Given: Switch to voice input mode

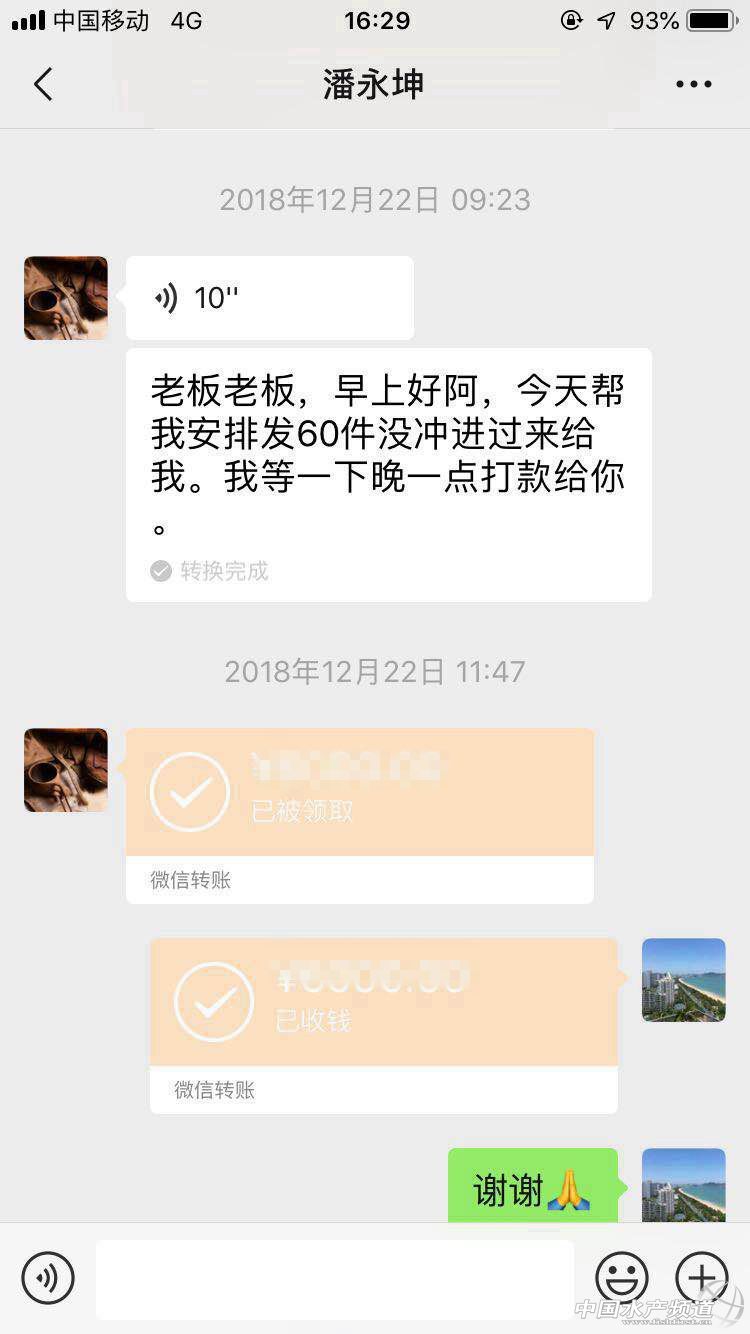Looking at the screenshot, I should [48, 1277].
